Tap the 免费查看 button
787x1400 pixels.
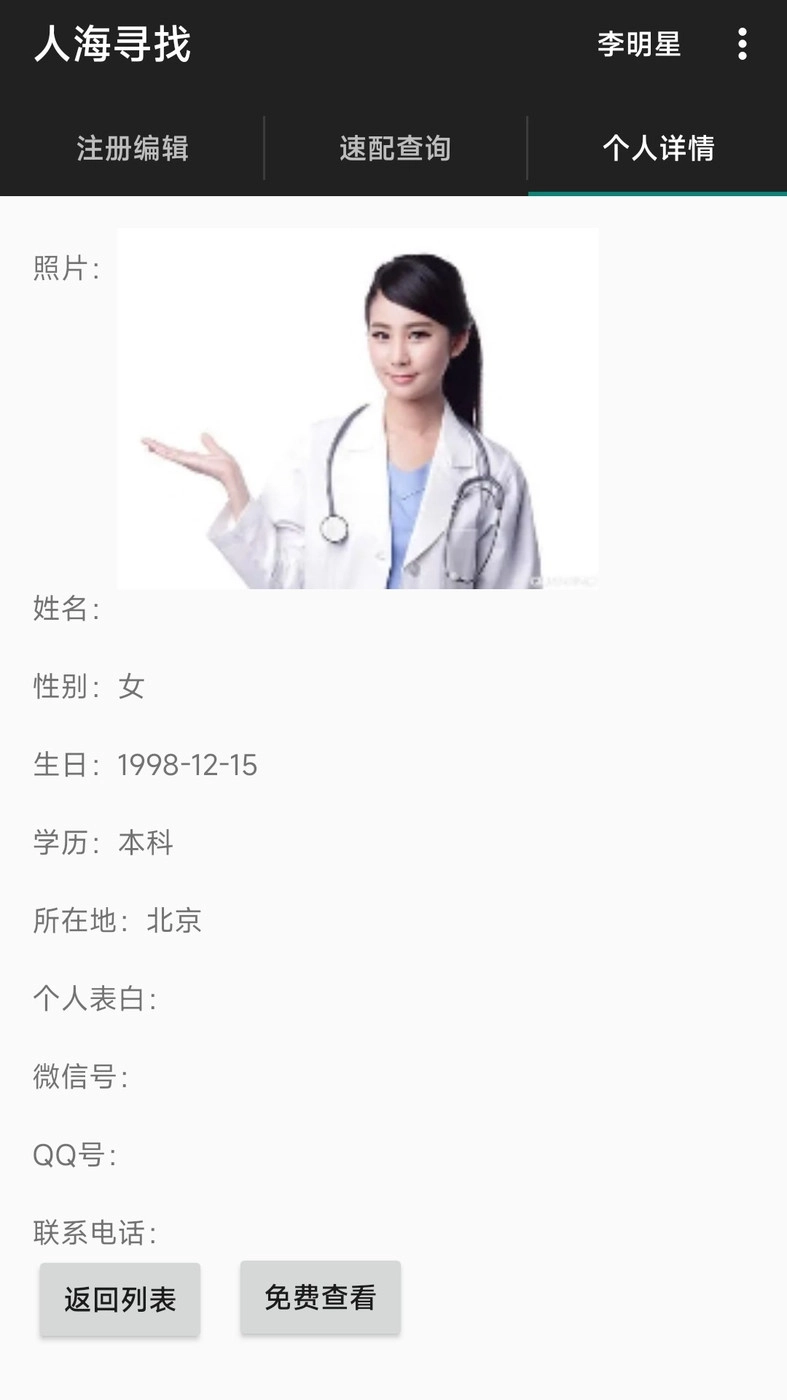coord(320,1298)
